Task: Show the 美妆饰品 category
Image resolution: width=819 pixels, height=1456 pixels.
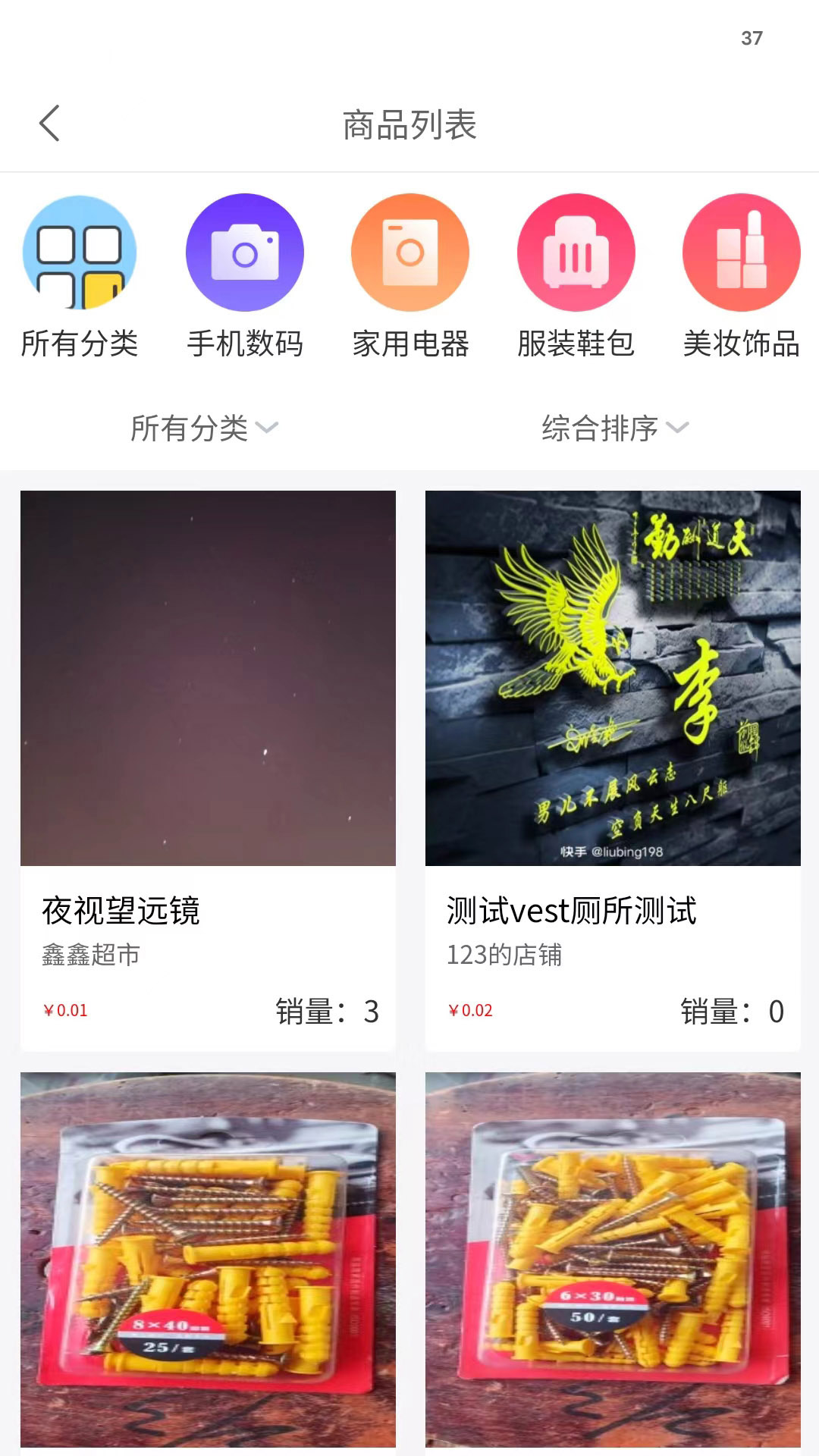Action: pos(741,253)
